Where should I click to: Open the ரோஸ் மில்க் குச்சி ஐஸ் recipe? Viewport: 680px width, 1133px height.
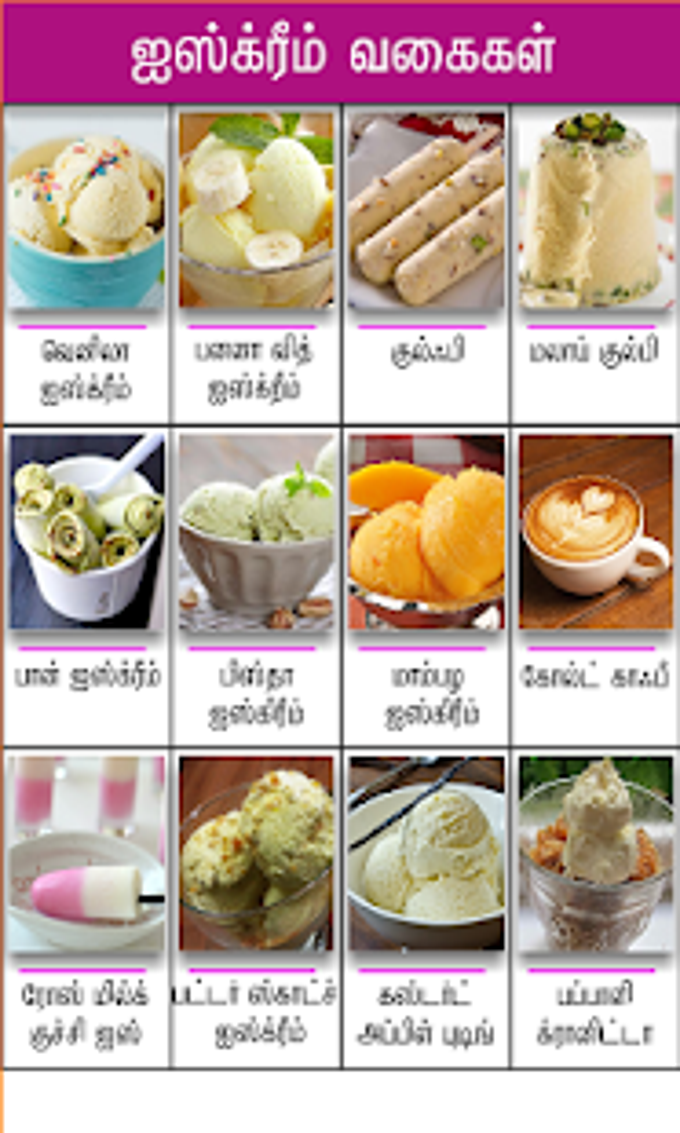86,908
